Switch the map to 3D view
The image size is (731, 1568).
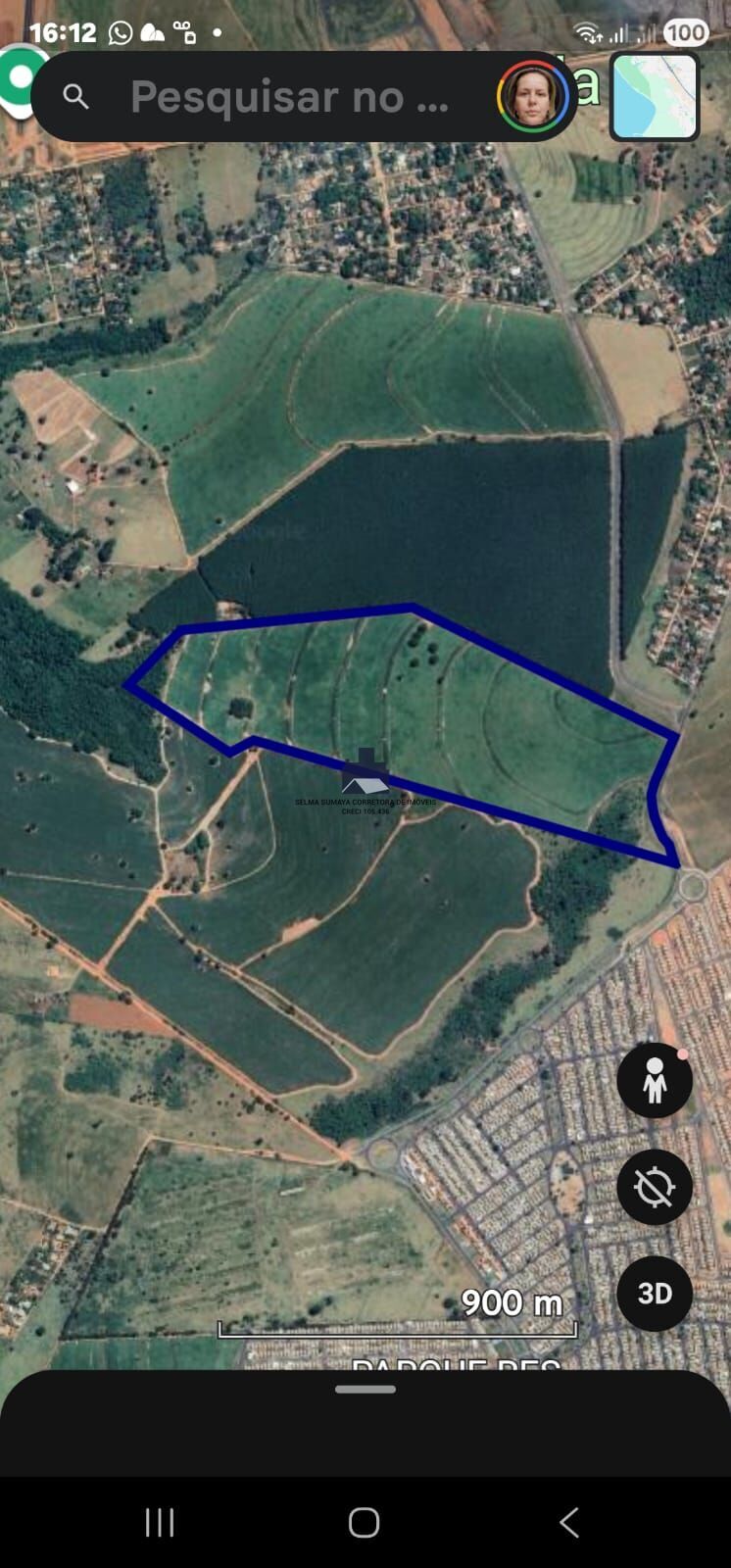(655, 1294)
